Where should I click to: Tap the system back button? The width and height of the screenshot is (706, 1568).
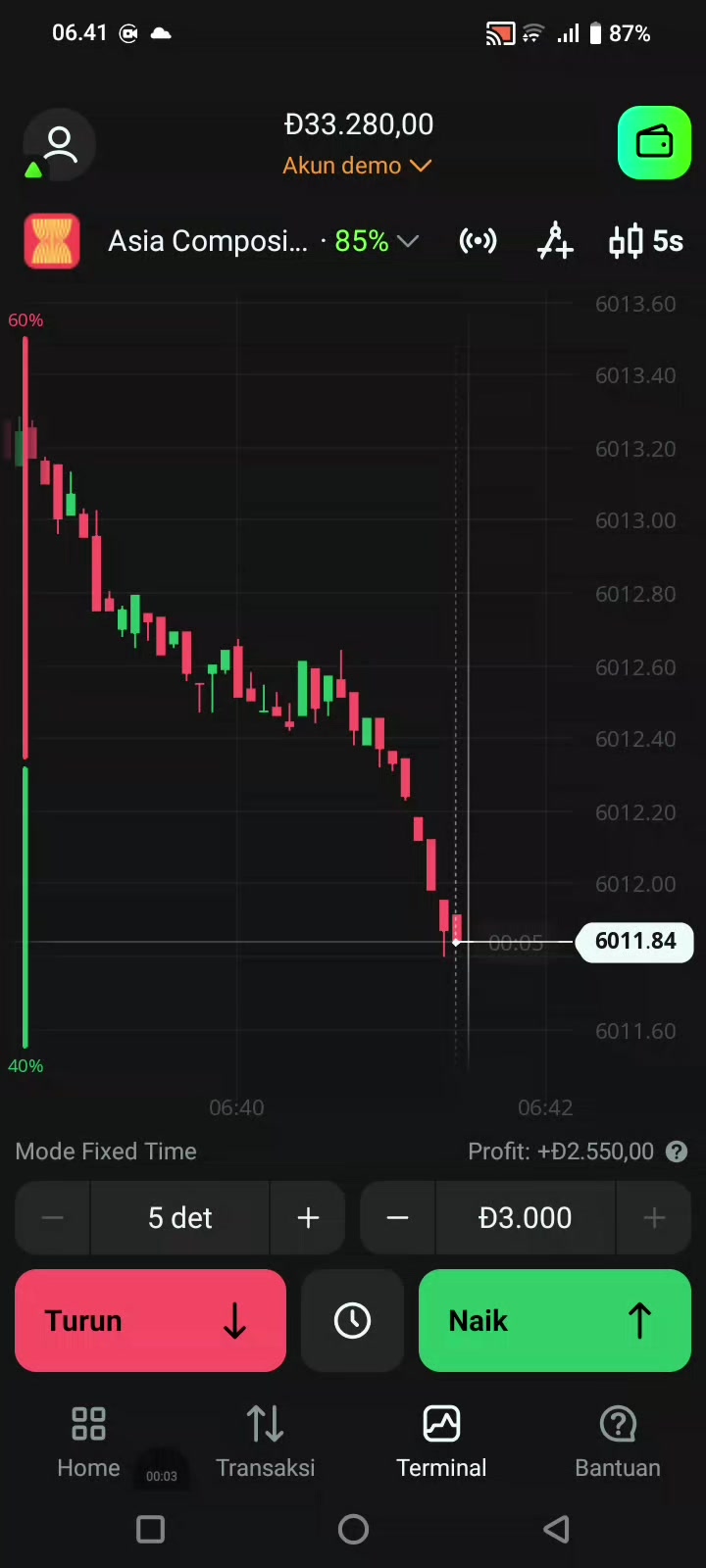click(x=556, y=1529)
